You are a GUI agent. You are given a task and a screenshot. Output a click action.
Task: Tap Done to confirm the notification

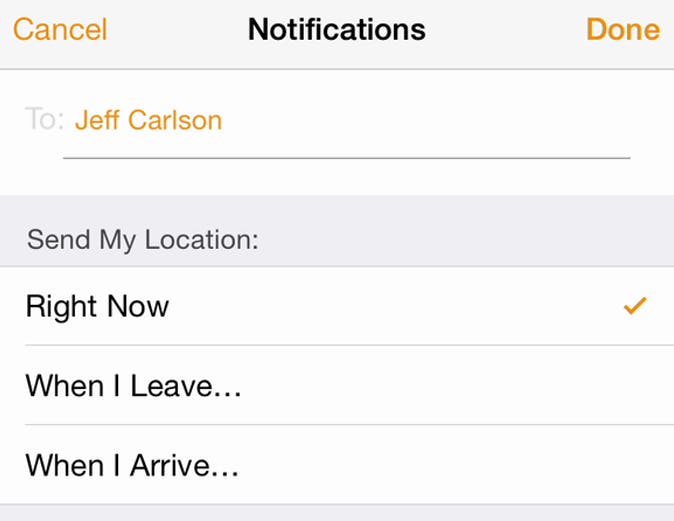click(x=622, y=30)
